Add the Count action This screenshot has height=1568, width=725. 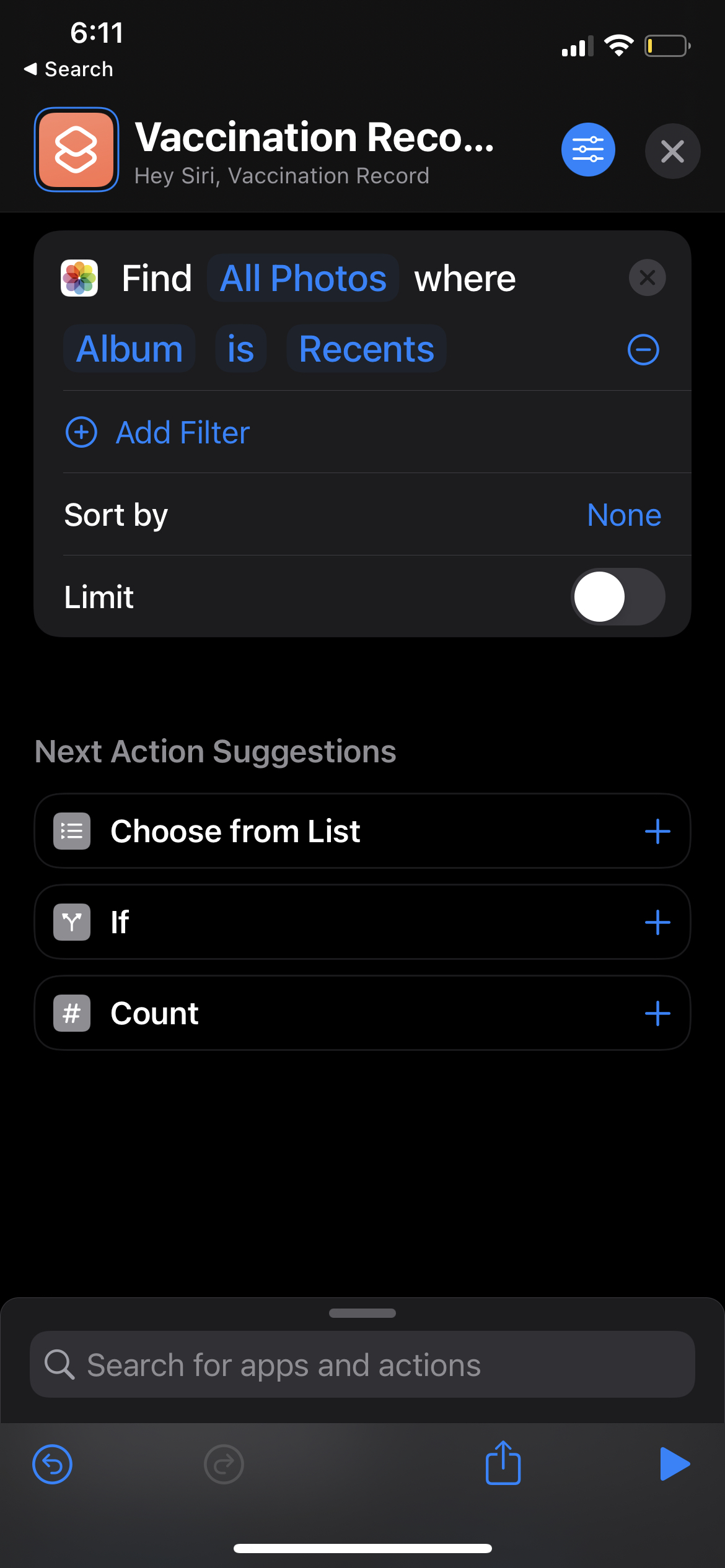(x=657, y=1013)
